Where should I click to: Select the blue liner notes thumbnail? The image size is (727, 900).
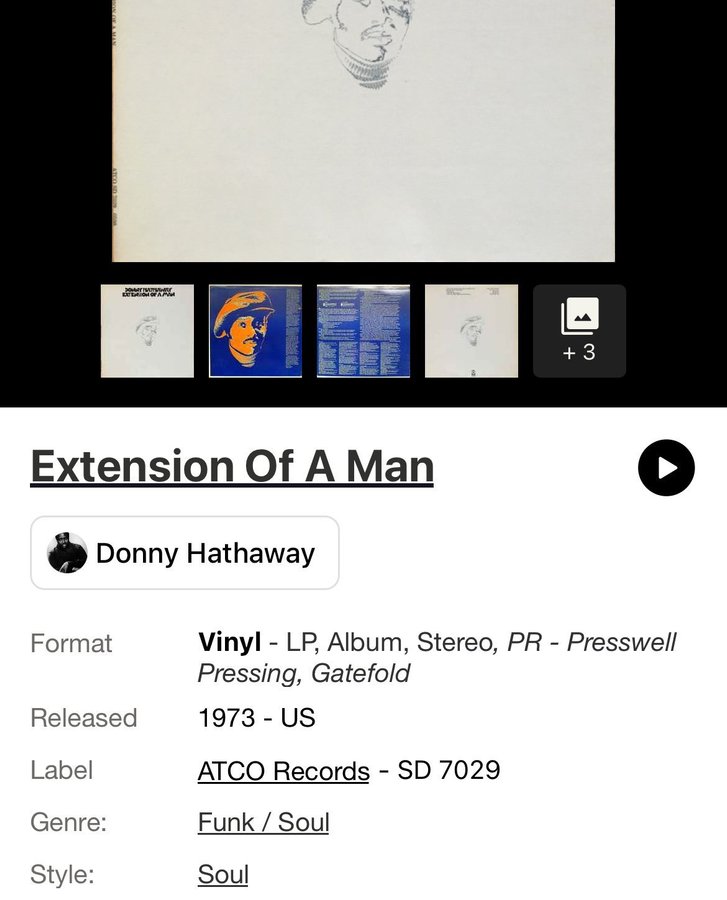(x=363, y=331)
